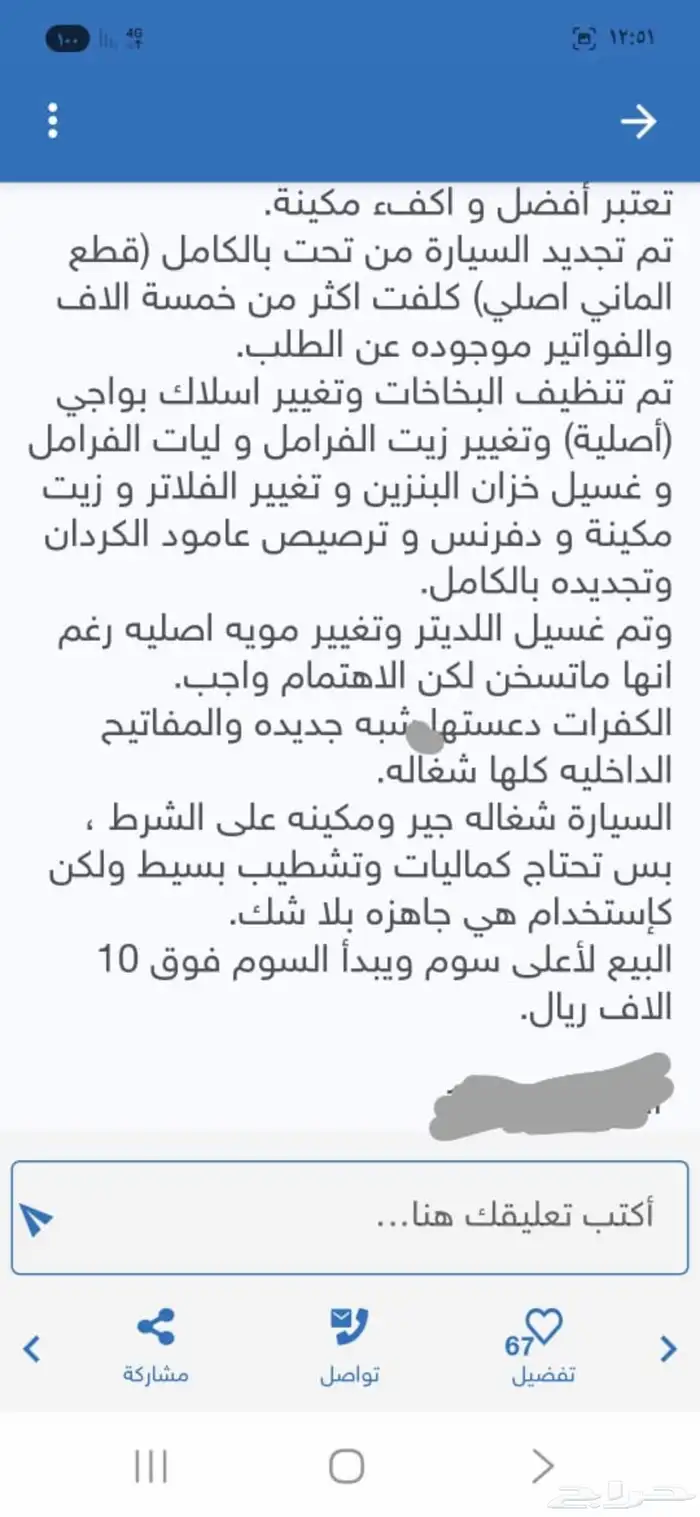Add this ad to favorites (تفضيل)

tap(543, 1345)
